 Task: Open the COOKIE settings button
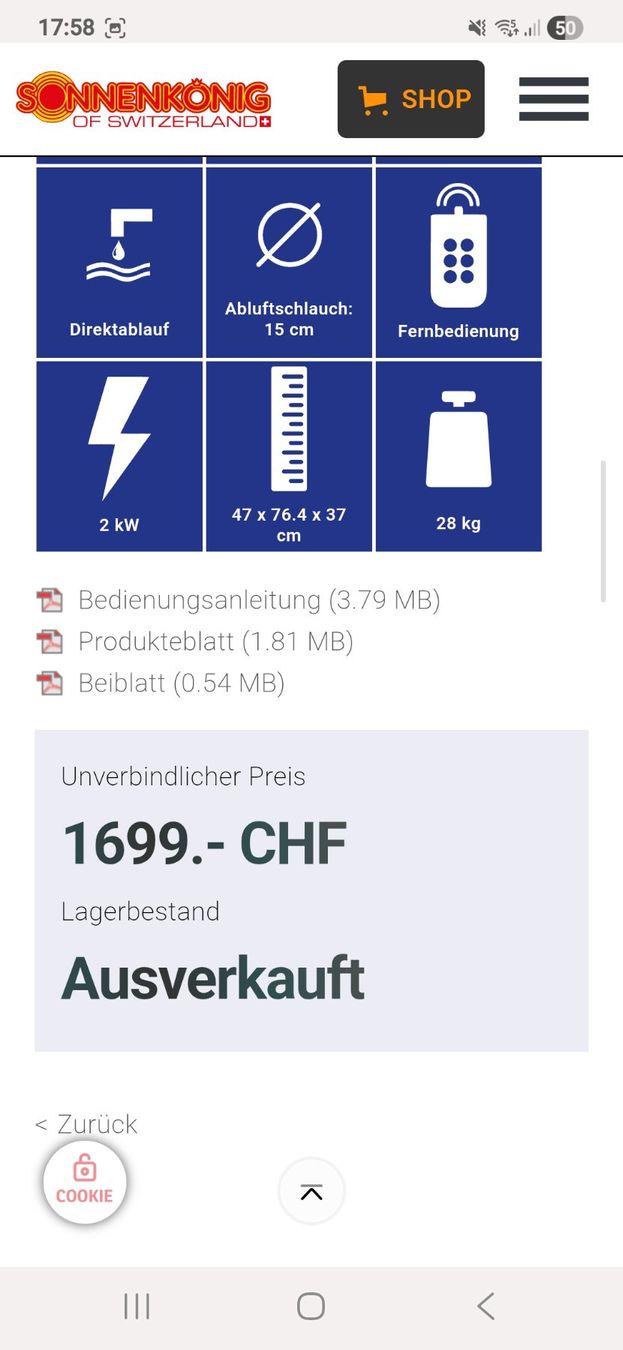coord(85,1183)
